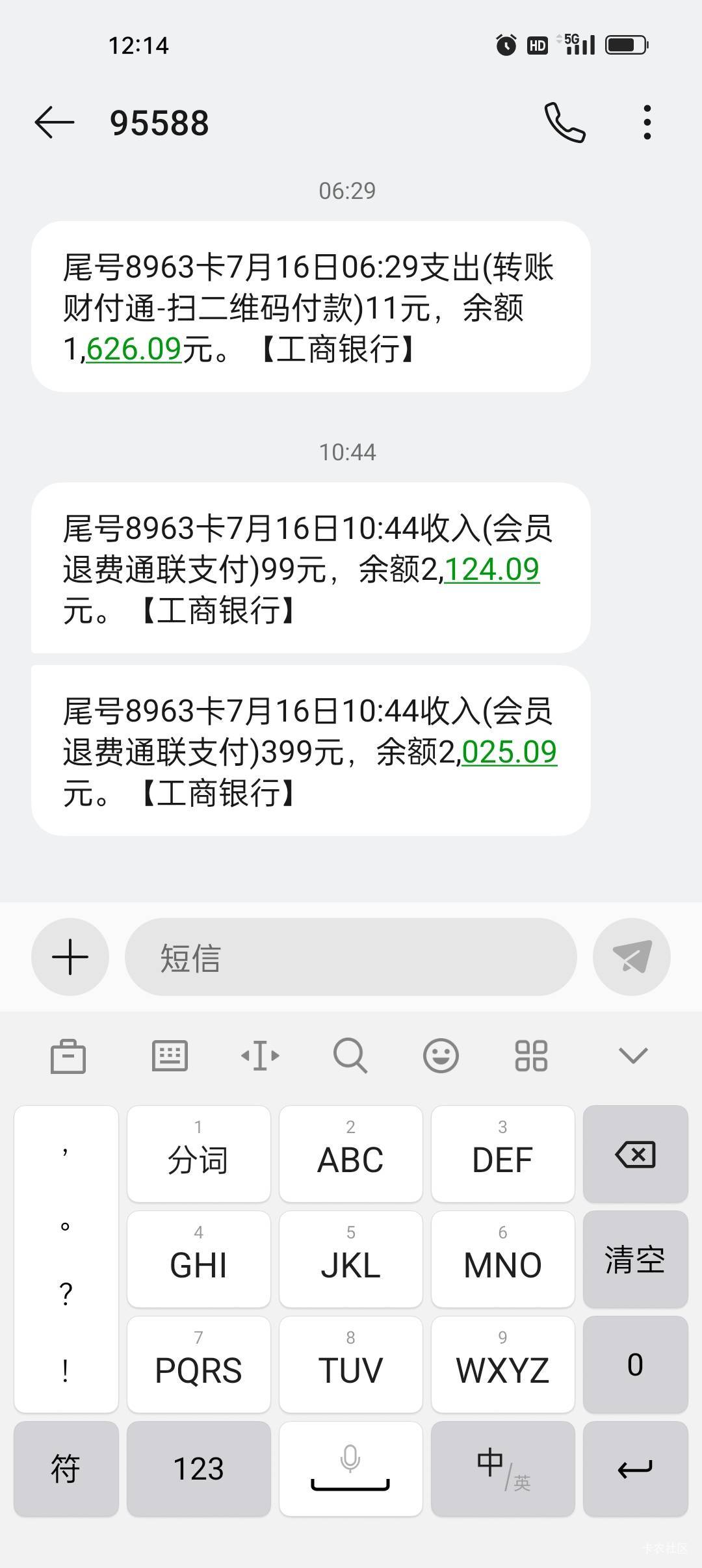Open the underlined 025.09 link

click(x=510, y=753)
